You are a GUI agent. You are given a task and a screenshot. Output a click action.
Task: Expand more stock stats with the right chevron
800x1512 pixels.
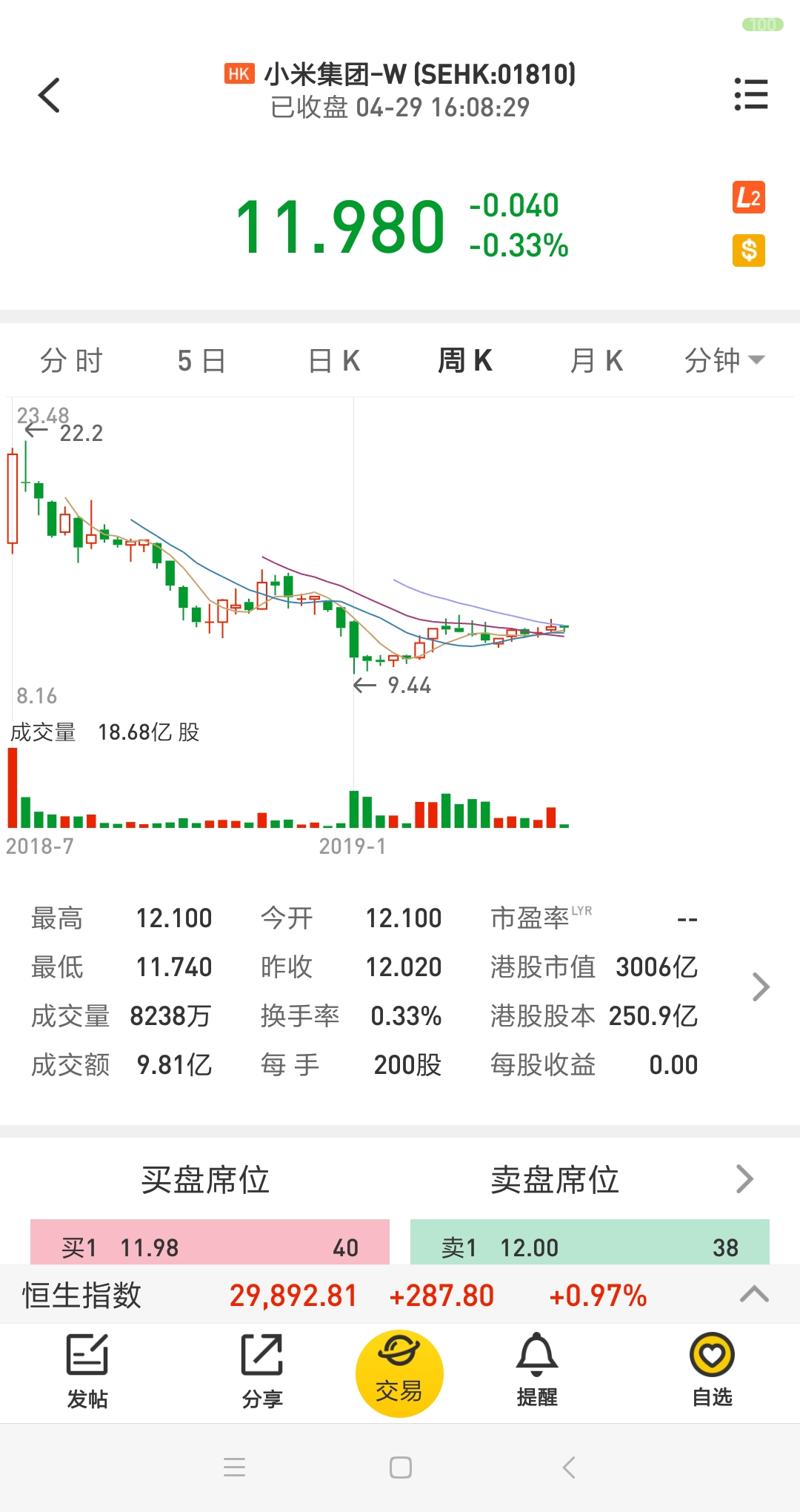761,987
